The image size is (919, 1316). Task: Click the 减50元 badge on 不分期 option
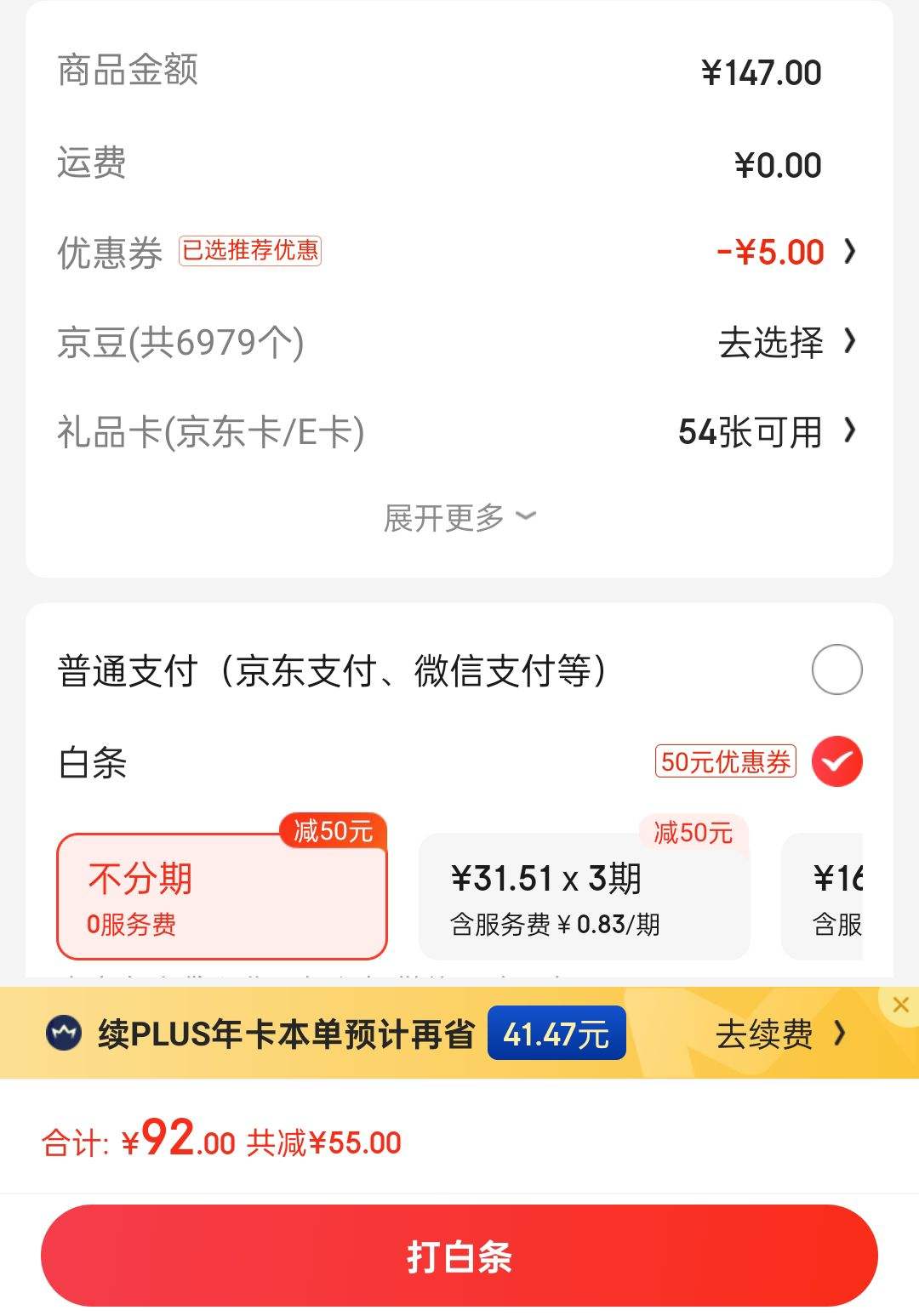334,834
